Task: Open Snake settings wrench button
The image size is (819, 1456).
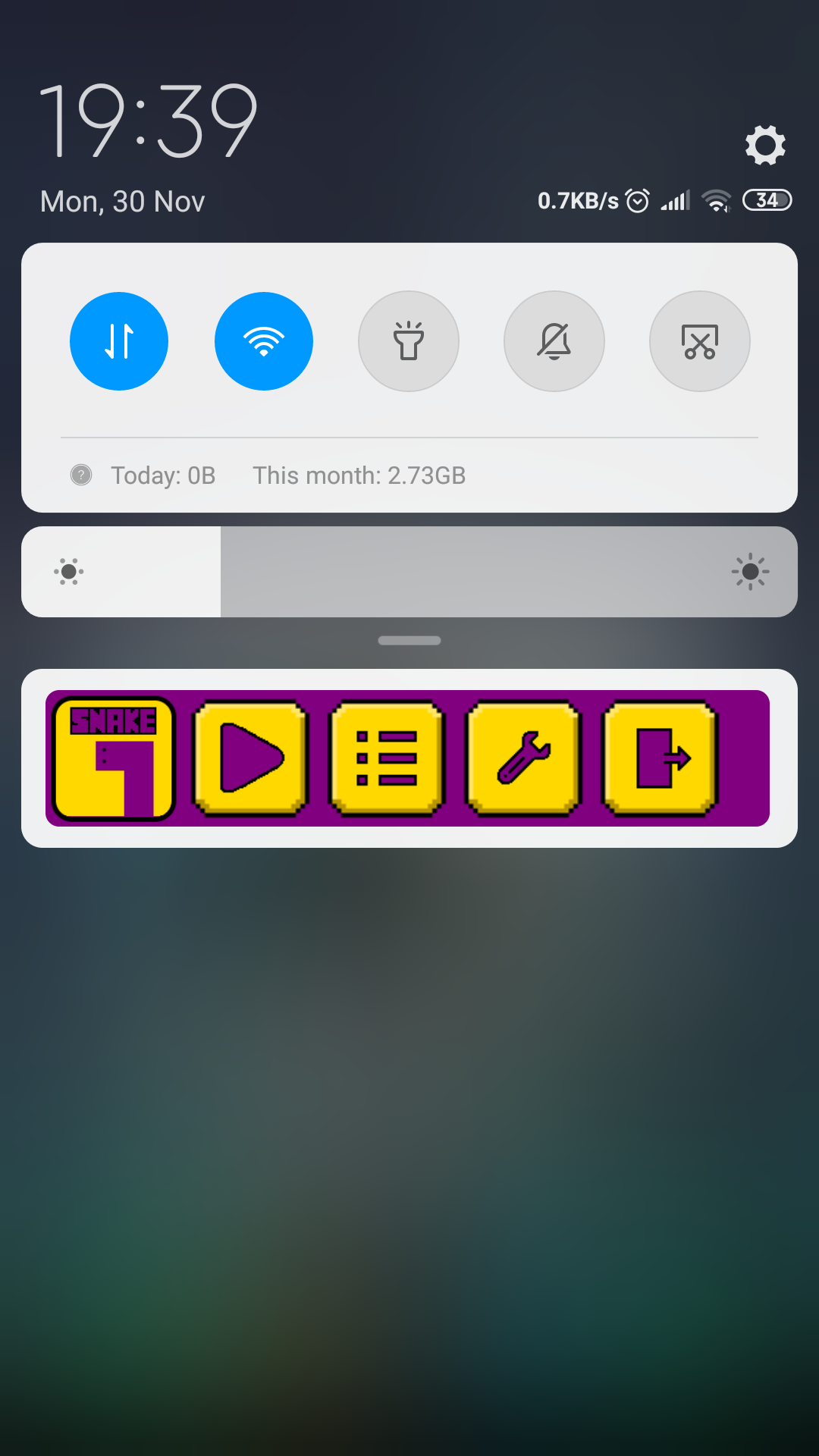Action: [x=523, y=758]
